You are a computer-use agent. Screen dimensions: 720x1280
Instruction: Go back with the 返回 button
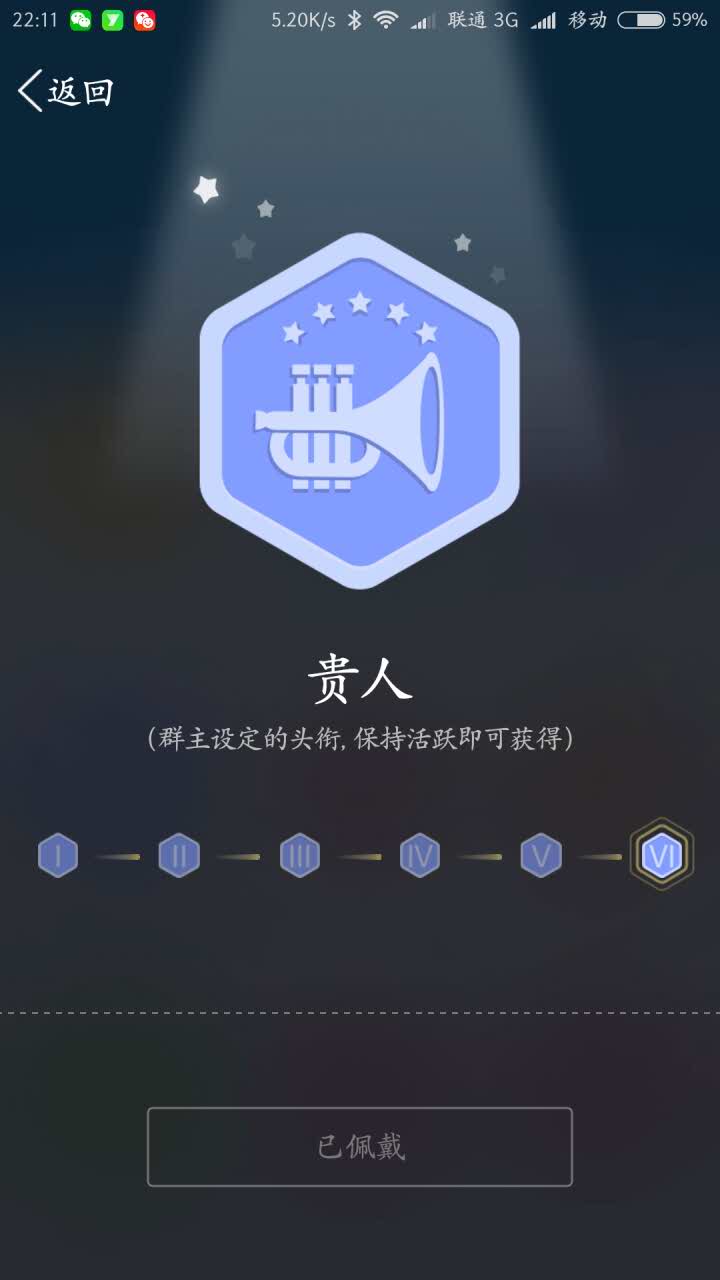pos(65,91)
